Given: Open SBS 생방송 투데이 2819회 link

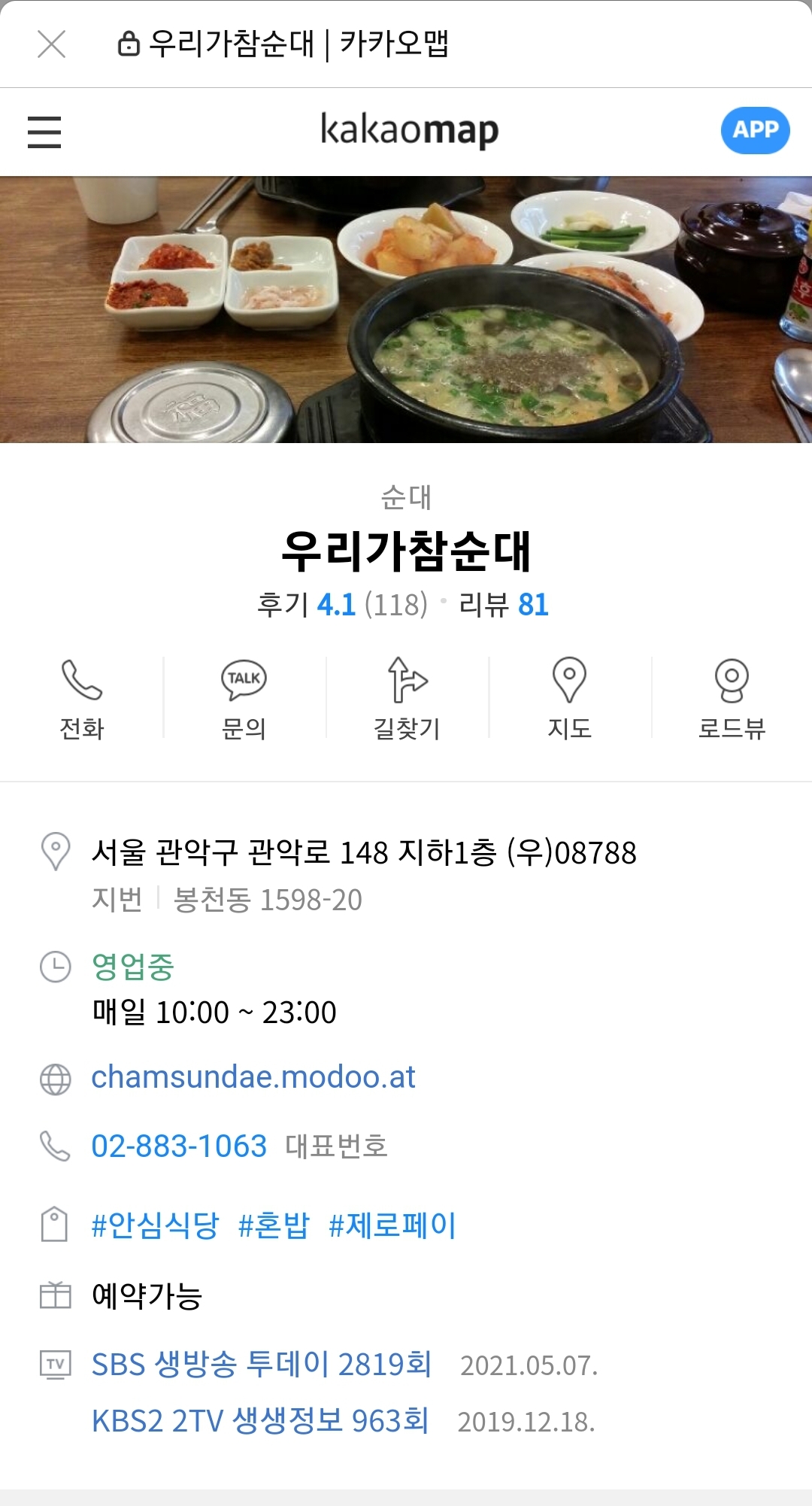Looking at the screenshot, I should click(x=262, y=1364).
